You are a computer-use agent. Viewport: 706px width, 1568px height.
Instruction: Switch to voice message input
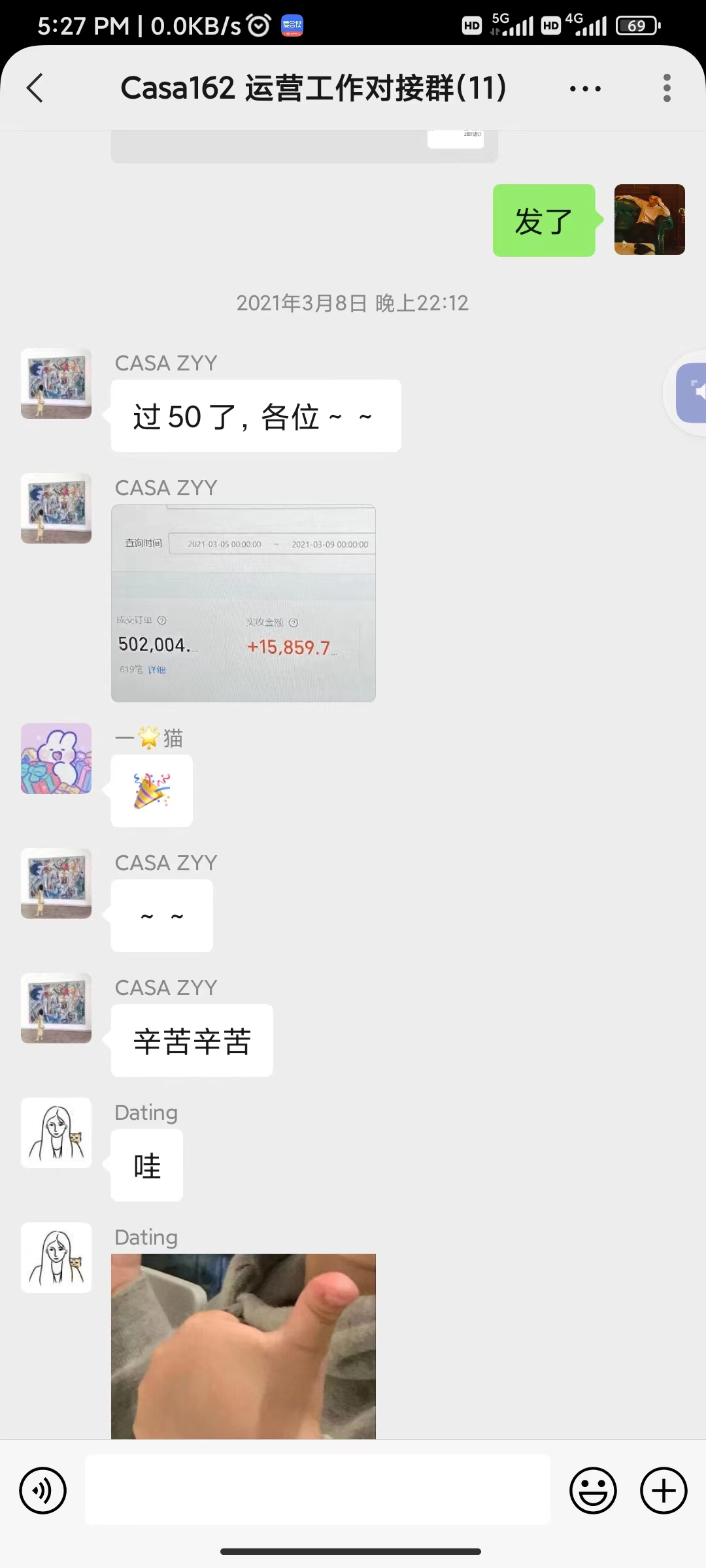(43, 1491)
